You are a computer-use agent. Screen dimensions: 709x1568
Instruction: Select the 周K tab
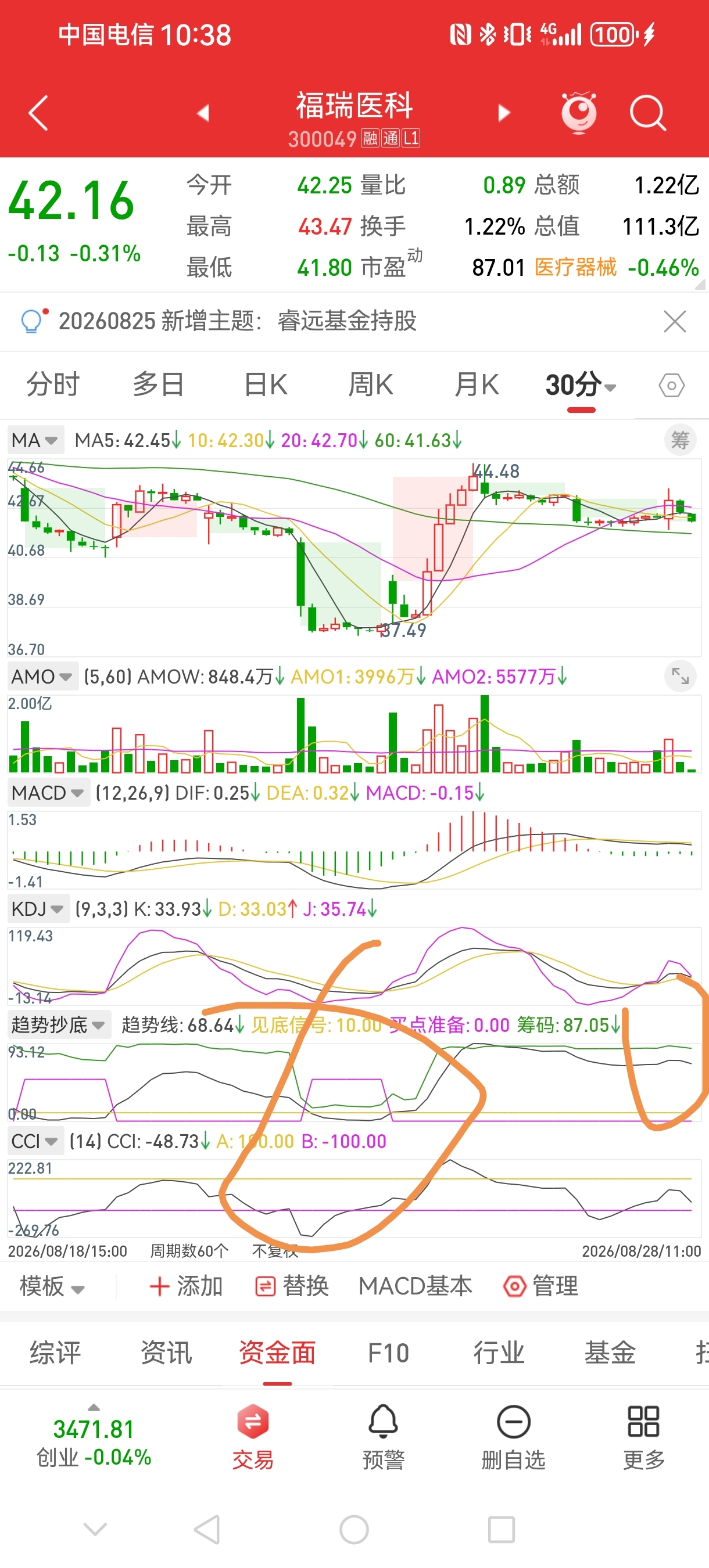pyautogui.click(x=370, y=384)
